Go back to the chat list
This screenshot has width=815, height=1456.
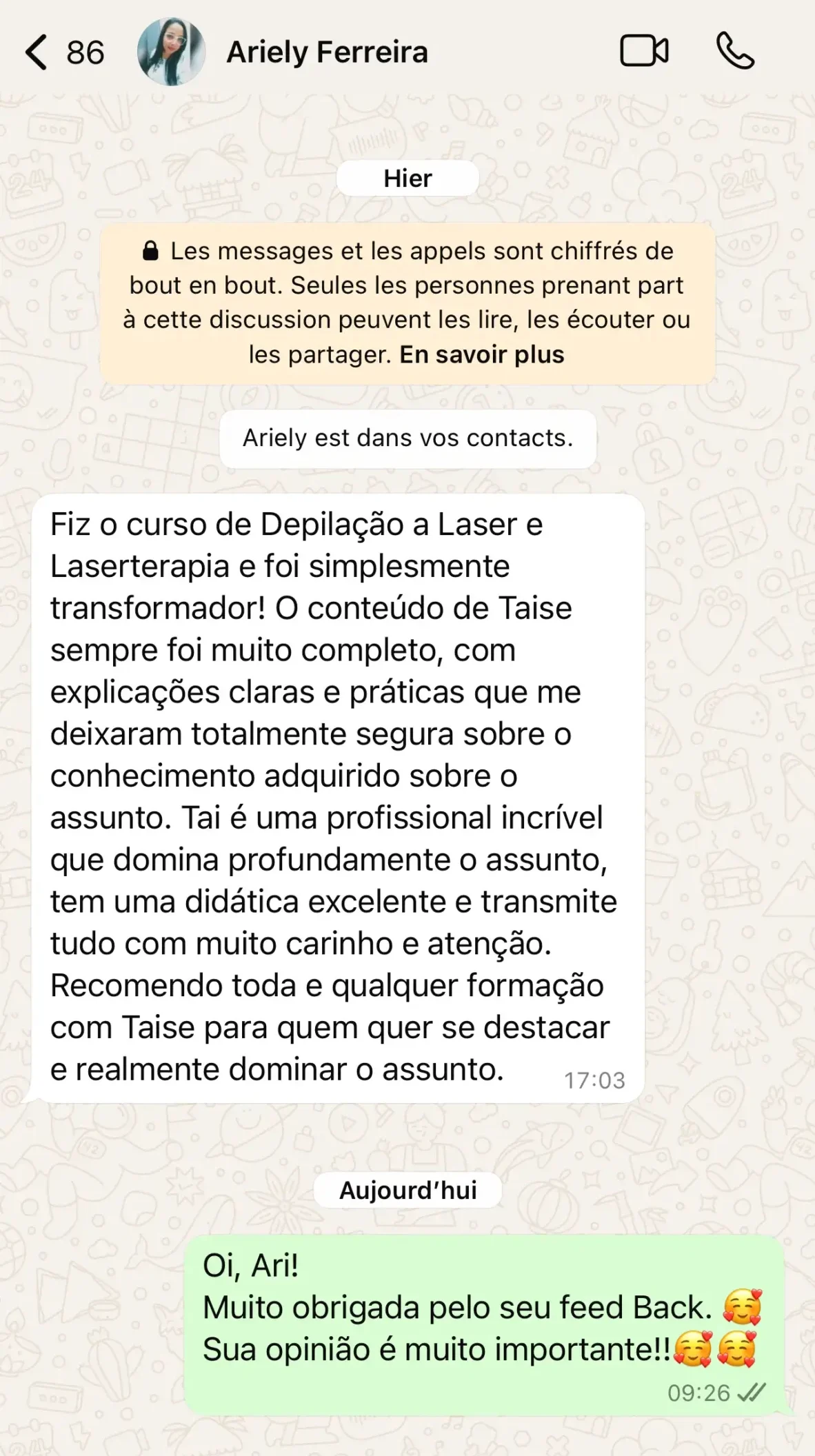tap(37, 52)
